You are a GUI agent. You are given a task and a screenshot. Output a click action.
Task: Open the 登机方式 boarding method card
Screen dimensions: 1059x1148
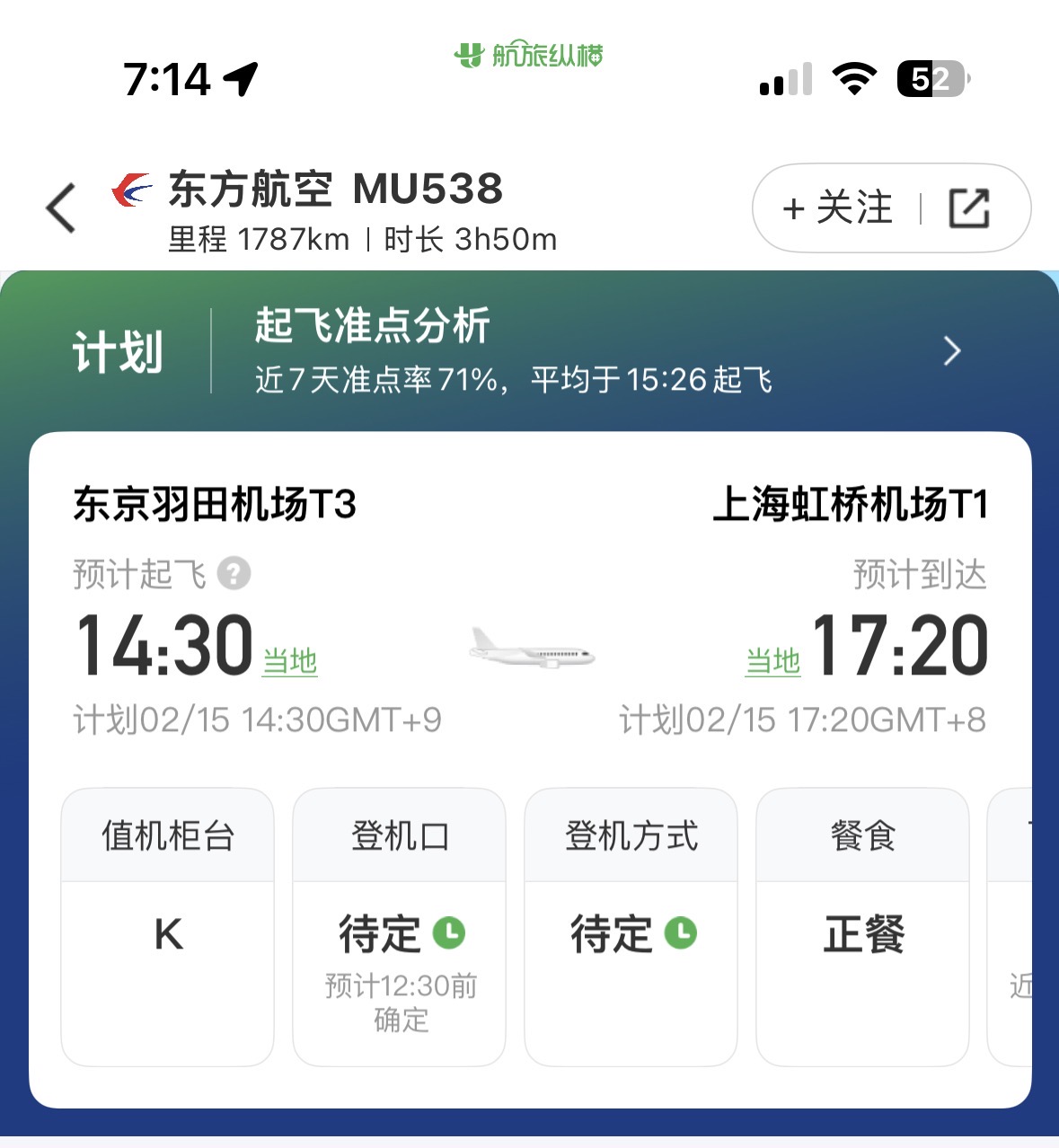pos(631,927)
